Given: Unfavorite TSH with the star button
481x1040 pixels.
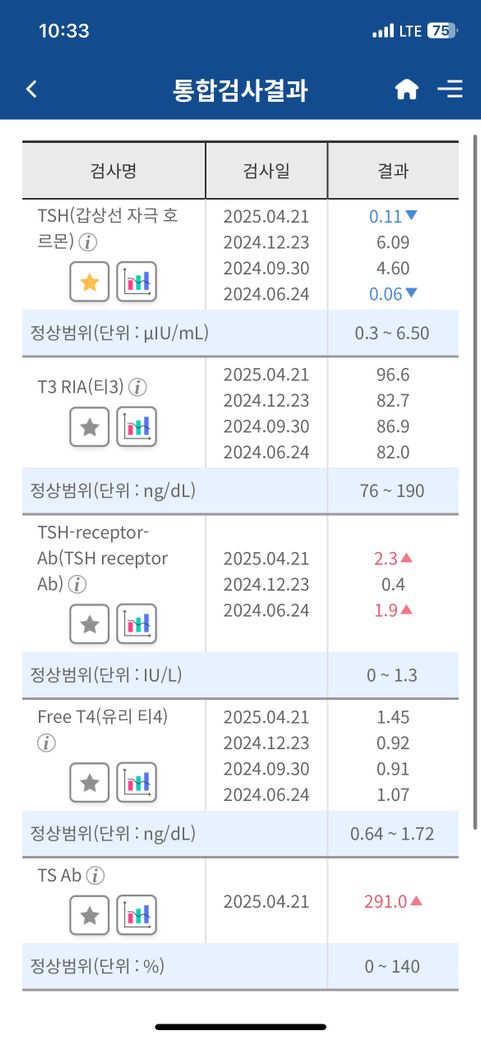Looking at the screenshot, I should click(x=90, y=283).
